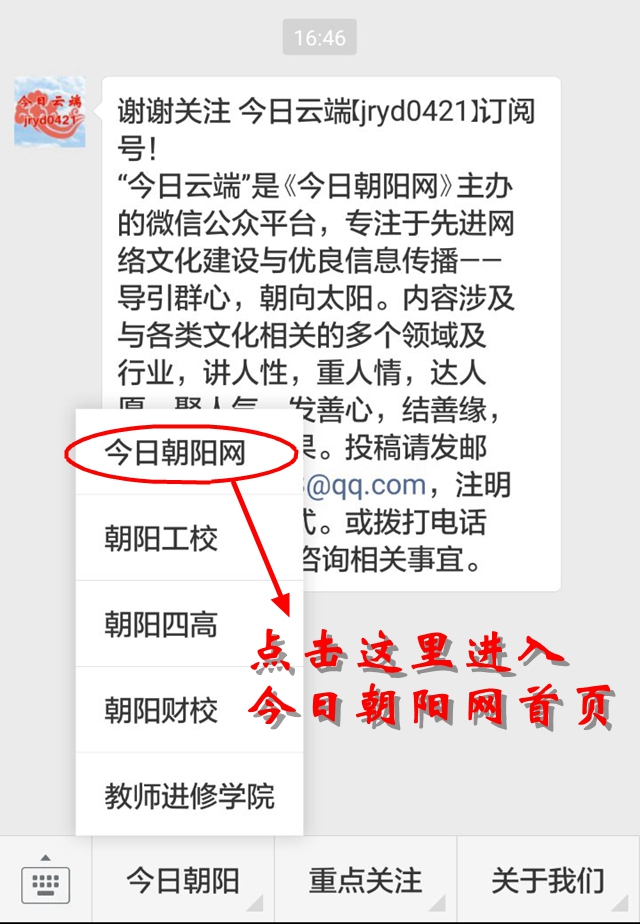The height and width of the screenshot is (924, 640).
Task: Tap the 今日朝阳 bottom menu button
Action: 183,881
